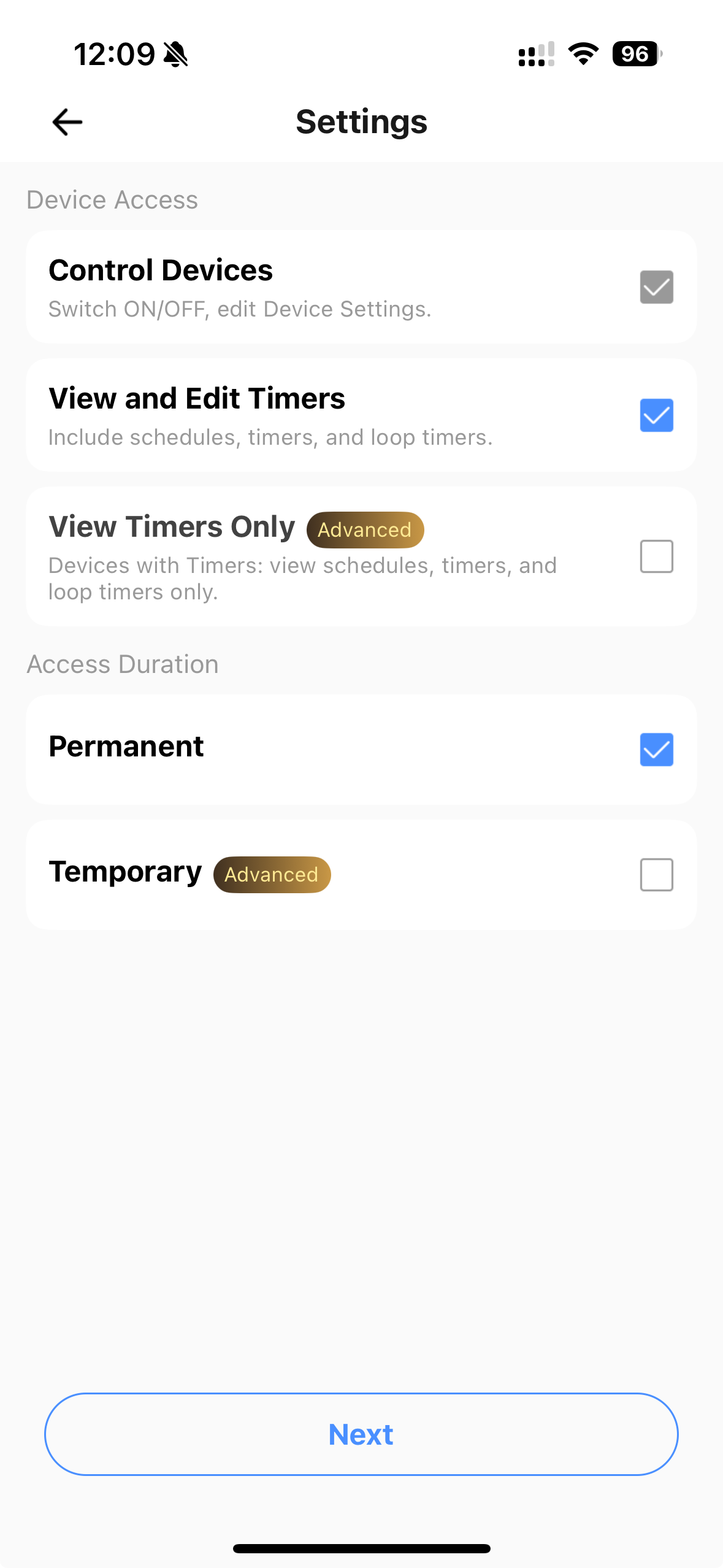The height and width of the screenshot is (1568, 723).
Task: Tap the Control Devices checkbox
Action: click(656, 287)
